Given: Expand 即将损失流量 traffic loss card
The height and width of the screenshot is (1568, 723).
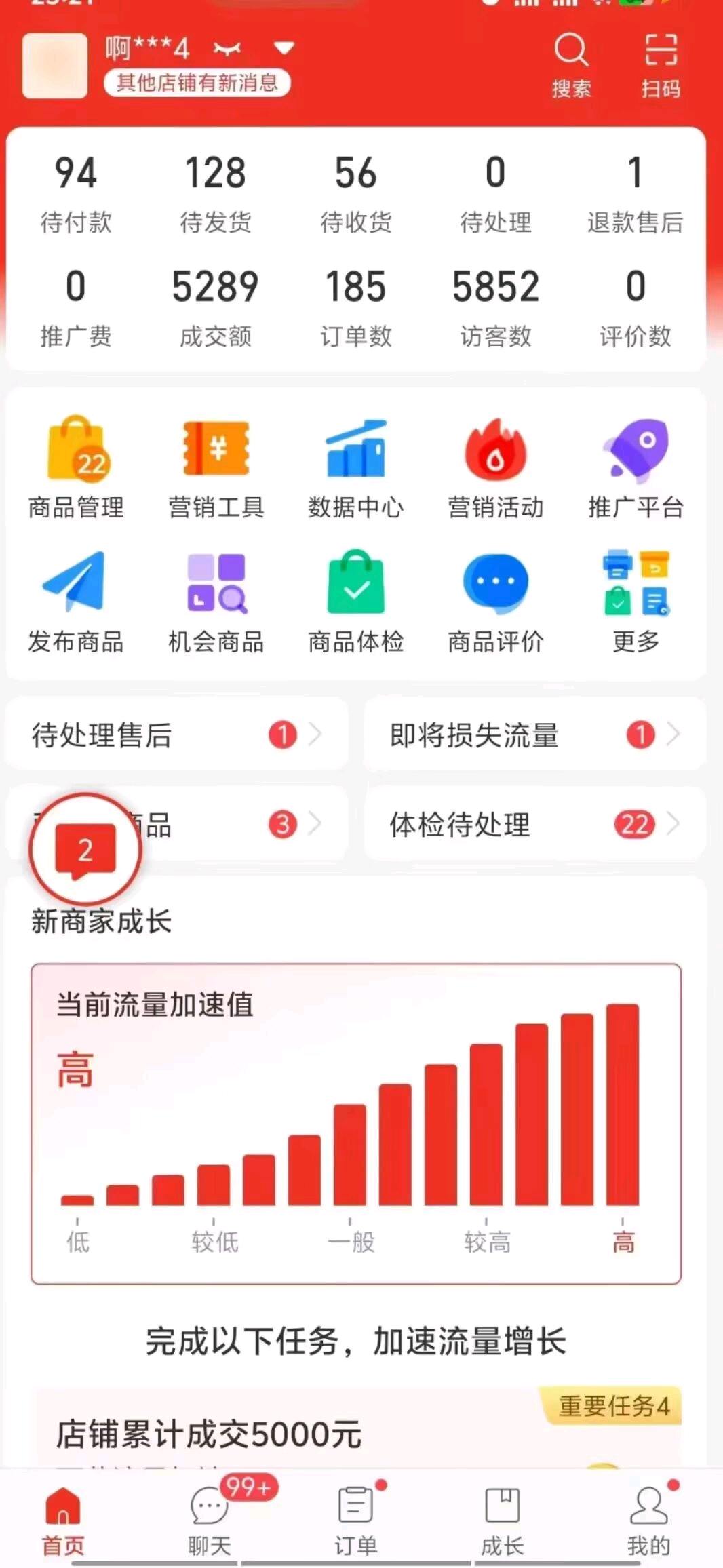Looking at the screenshot, I should point(533,736).
